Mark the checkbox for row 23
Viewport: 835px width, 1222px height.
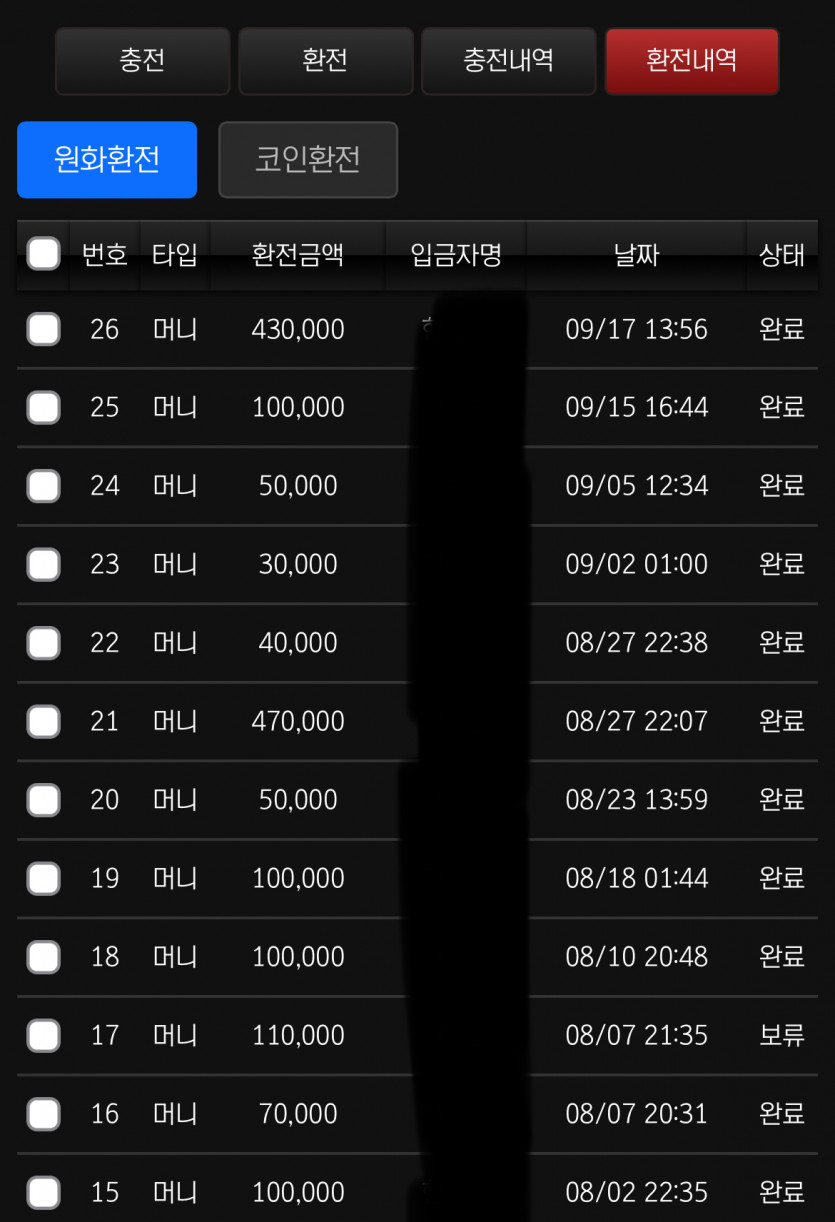pyautogui.click(x=43, y=564)
